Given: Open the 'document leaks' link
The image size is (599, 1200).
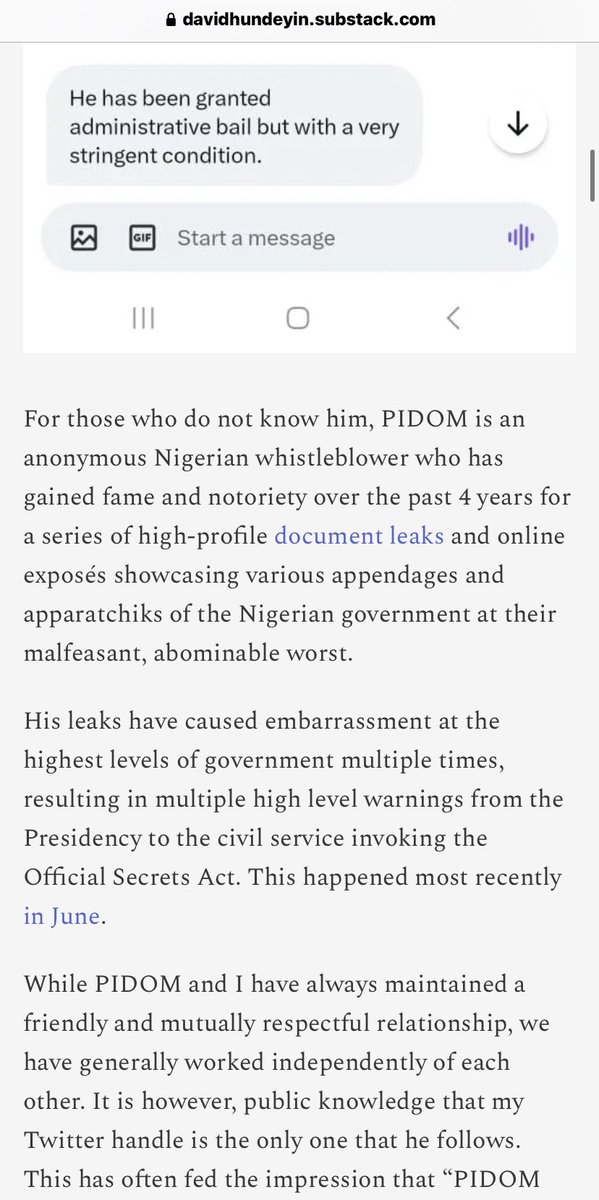Looking at the screenshot, I should [x=358, y=535].
